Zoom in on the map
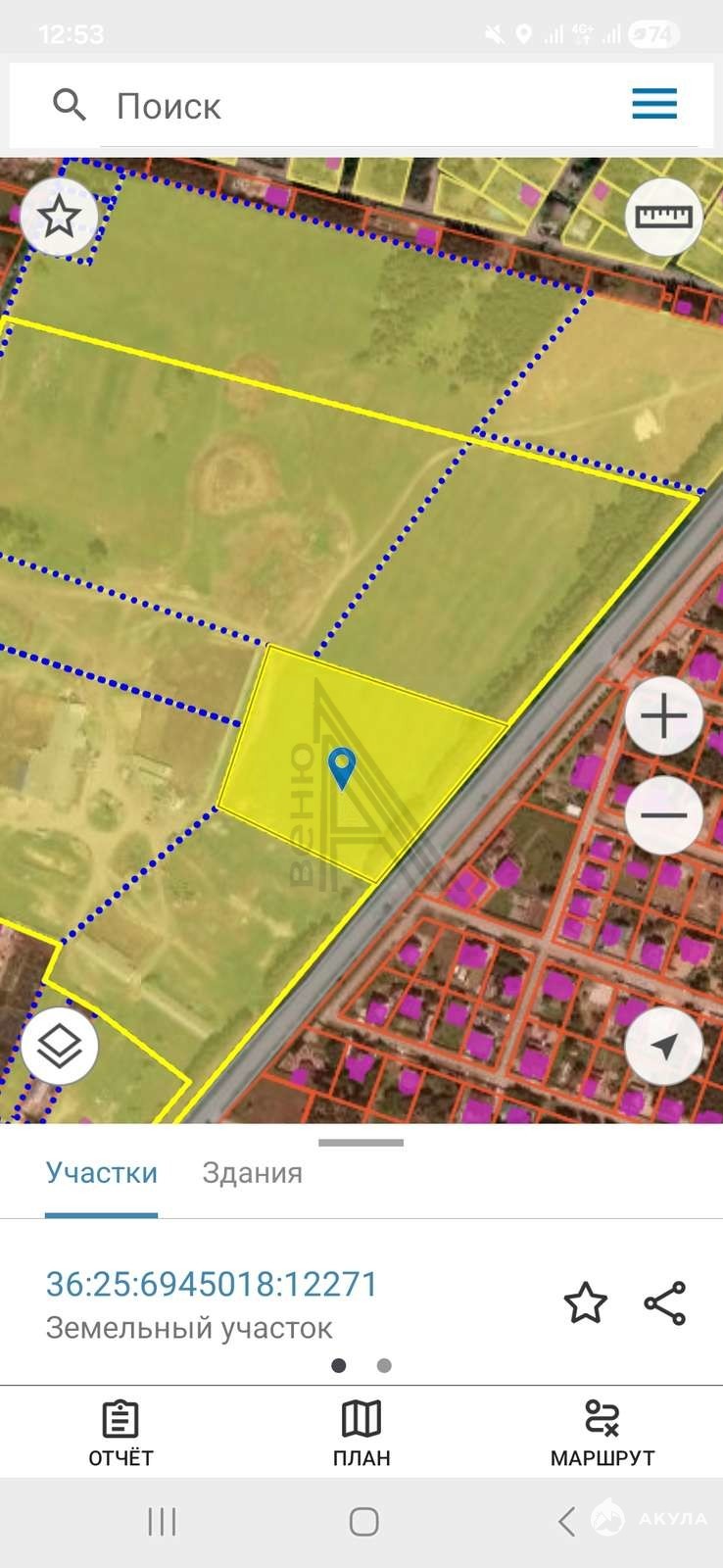The width and height of the screenshot is (723, 1568). point(663,716)
